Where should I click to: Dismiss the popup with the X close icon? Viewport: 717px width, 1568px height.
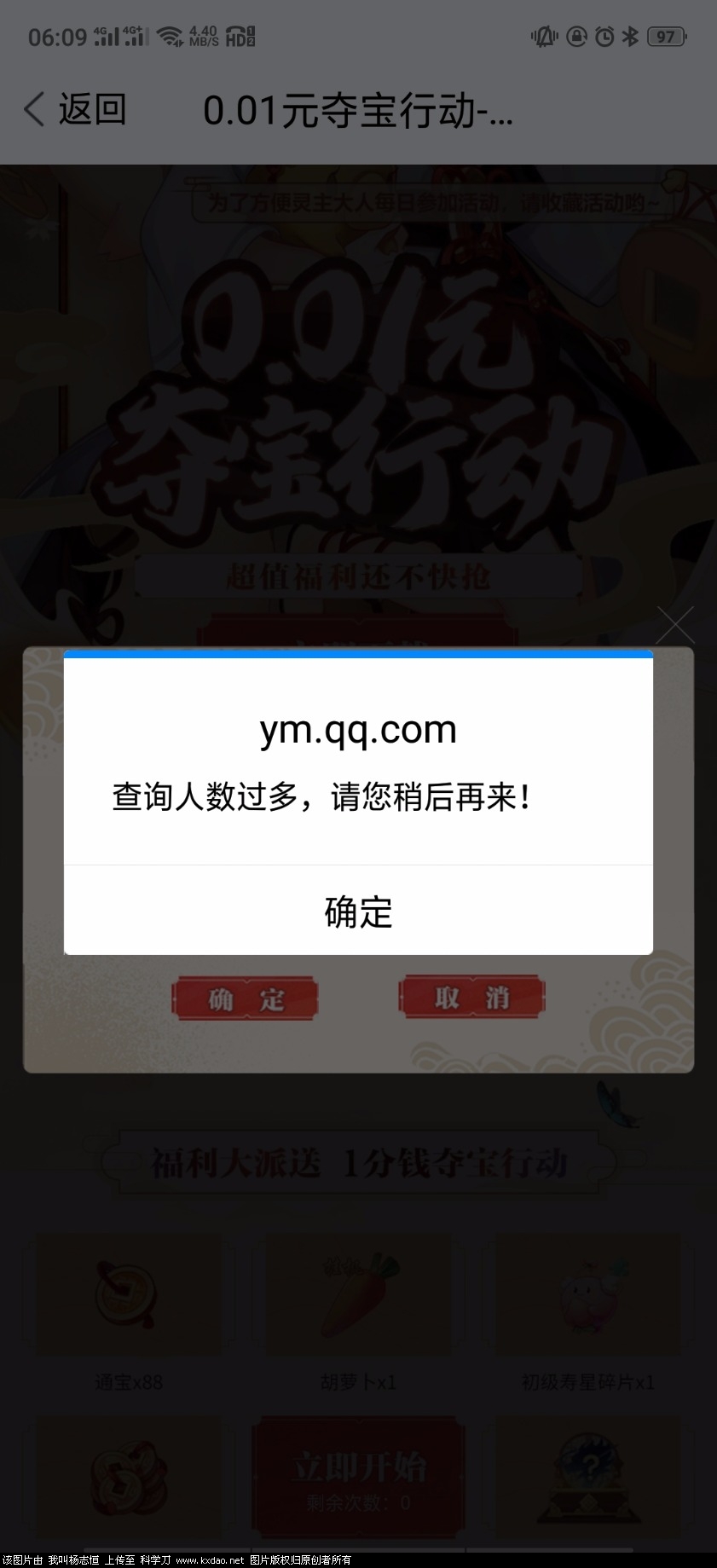tap(675, 625)
